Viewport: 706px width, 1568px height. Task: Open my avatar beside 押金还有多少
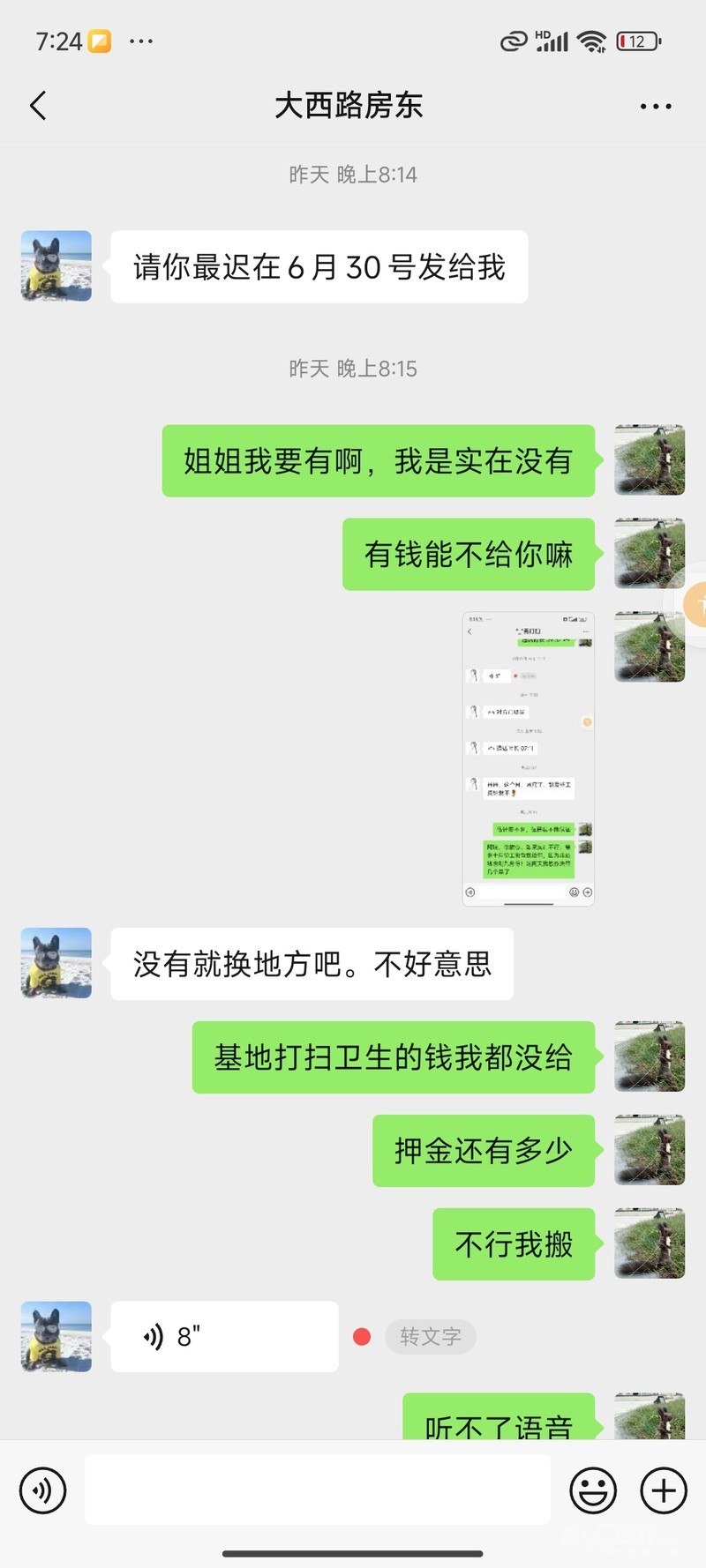(x=650, y=1150)
